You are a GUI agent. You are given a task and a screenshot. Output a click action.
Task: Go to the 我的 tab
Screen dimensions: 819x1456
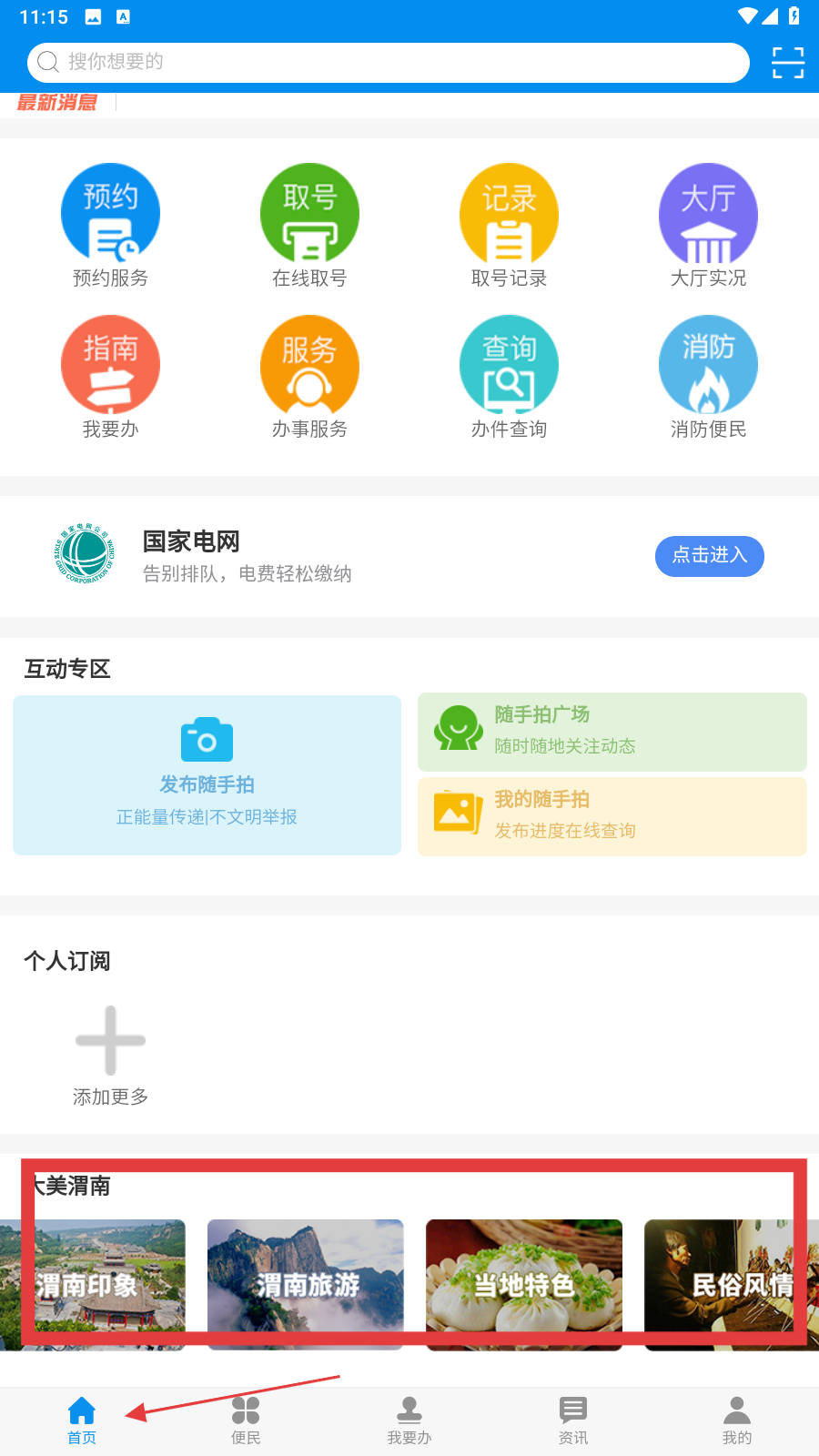coord(737,1421)
